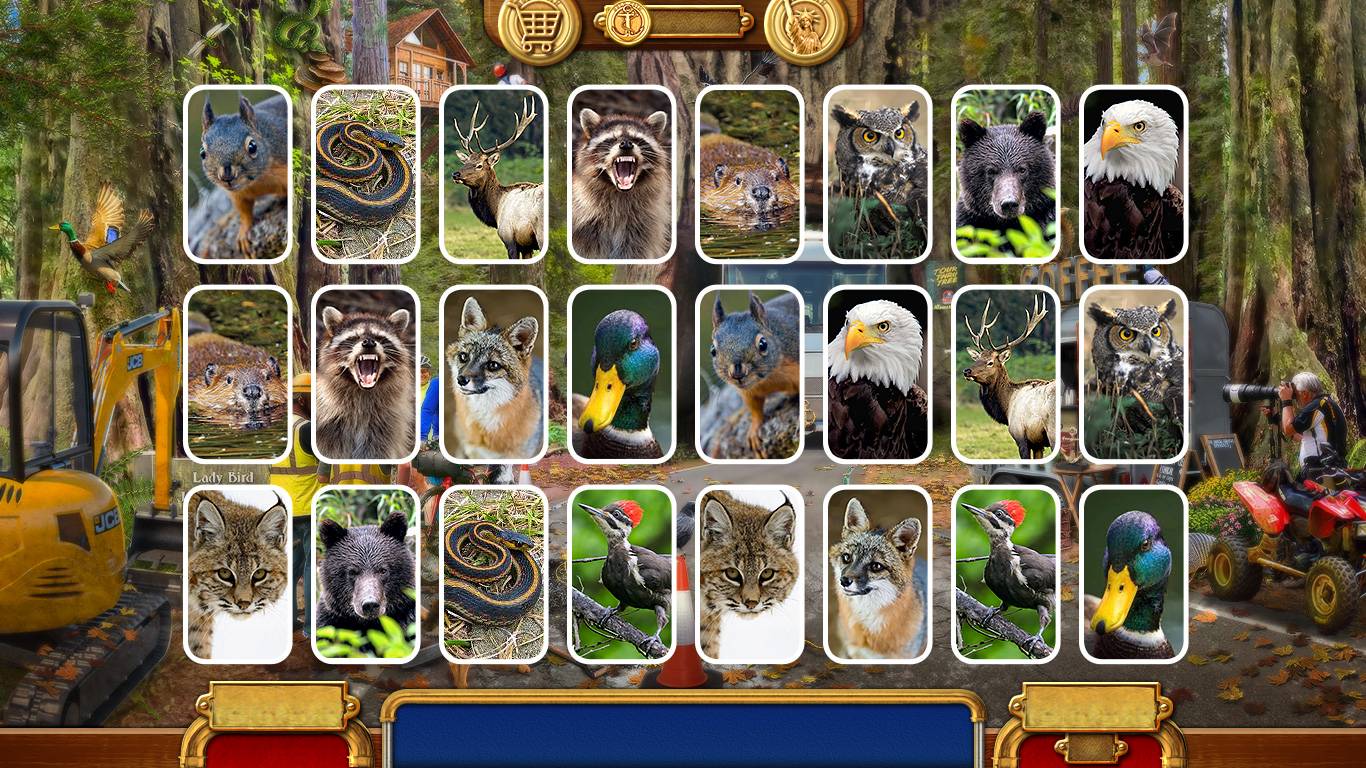The width and height of the screenshot is (1366, 768).
Task: Choose the elk card between snake and raccoon
Action: [494, 174]
